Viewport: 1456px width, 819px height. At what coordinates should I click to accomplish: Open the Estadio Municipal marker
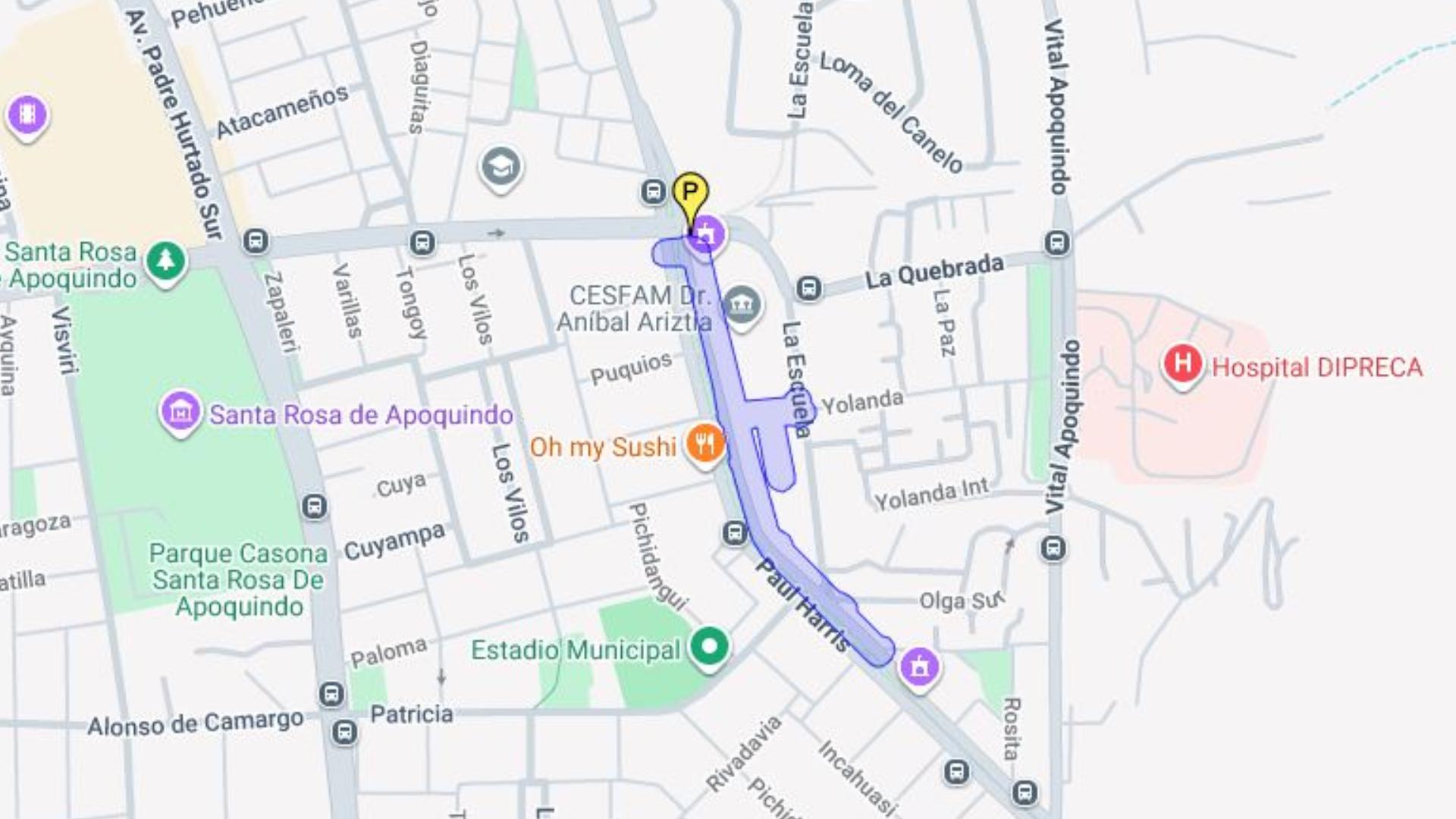point(709,648)
